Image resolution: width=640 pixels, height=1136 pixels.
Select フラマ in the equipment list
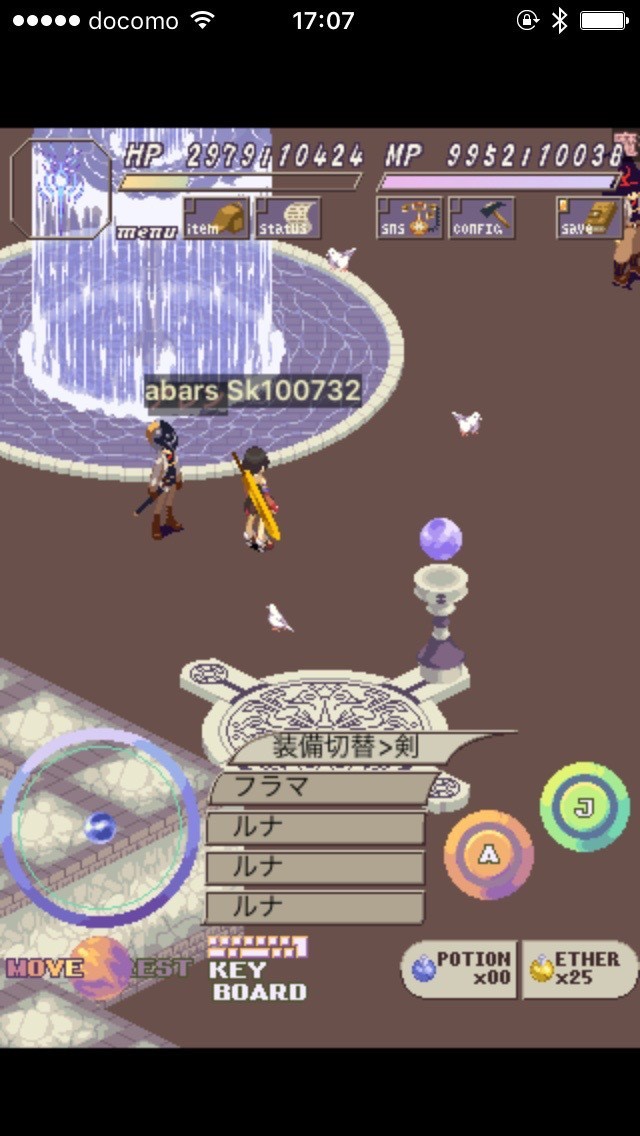pyautogui.click(x=323, y=788)
